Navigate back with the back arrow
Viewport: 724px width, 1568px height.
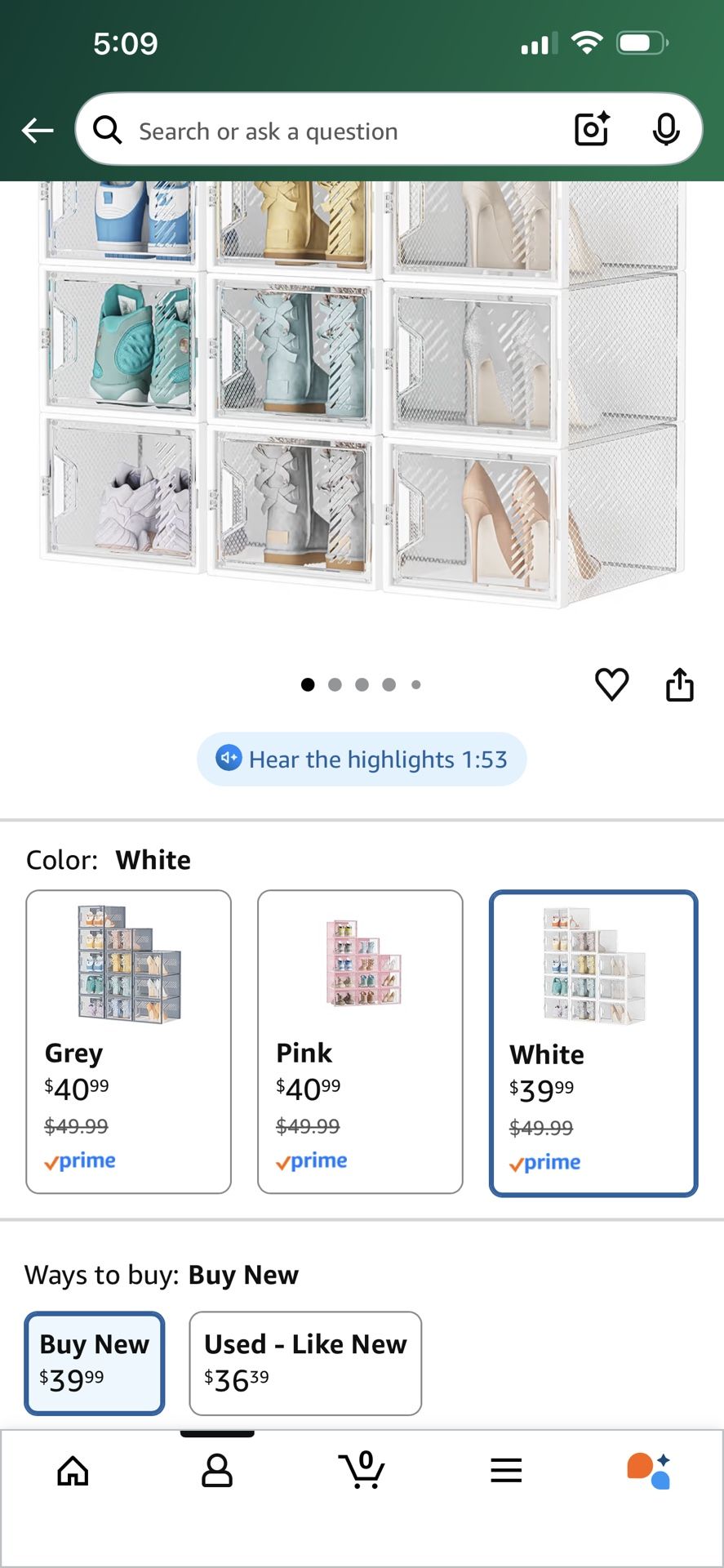(38, 130)
